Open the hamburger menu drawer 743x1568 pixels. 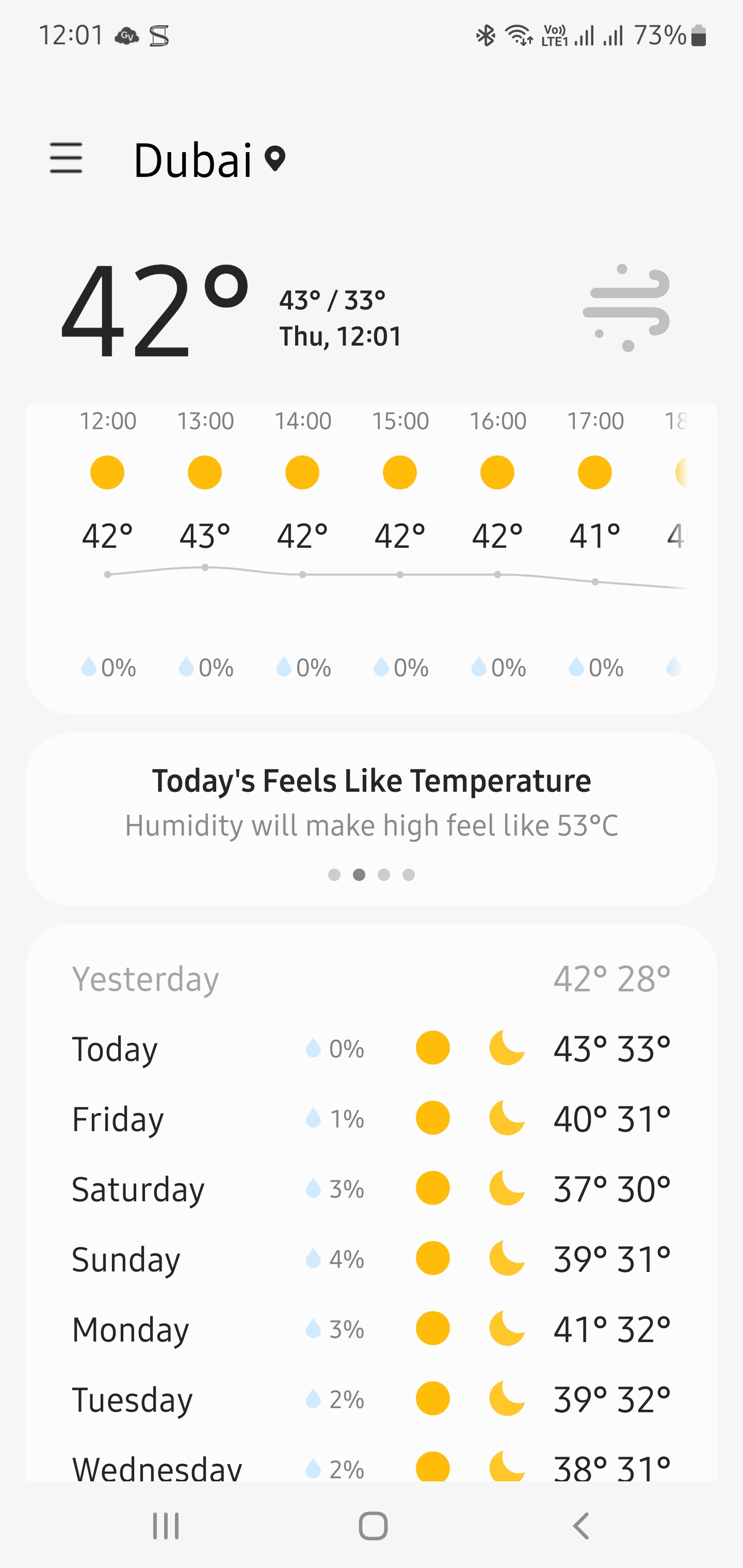66,158
